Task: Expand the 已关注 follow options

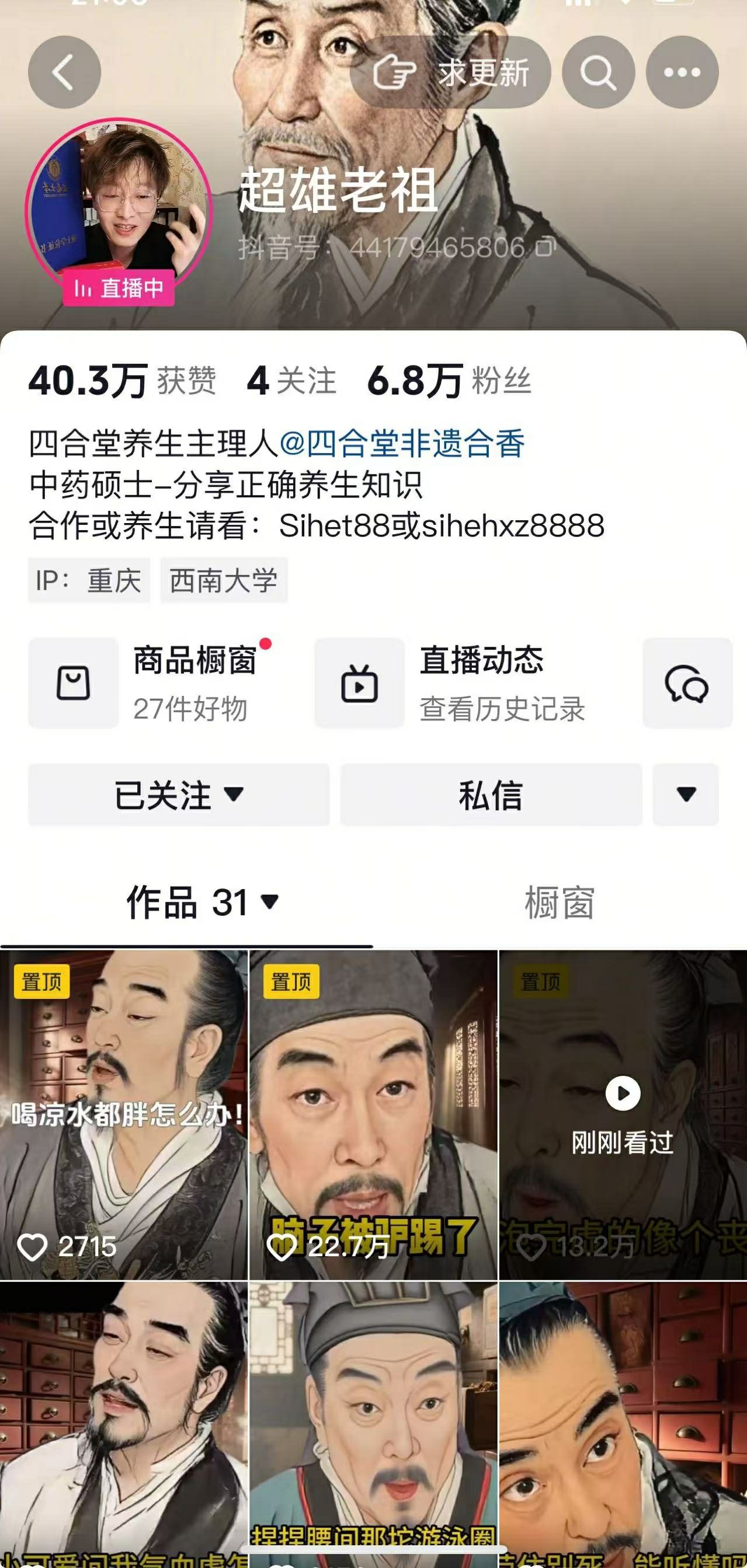Action: click(x=178, y=795)
